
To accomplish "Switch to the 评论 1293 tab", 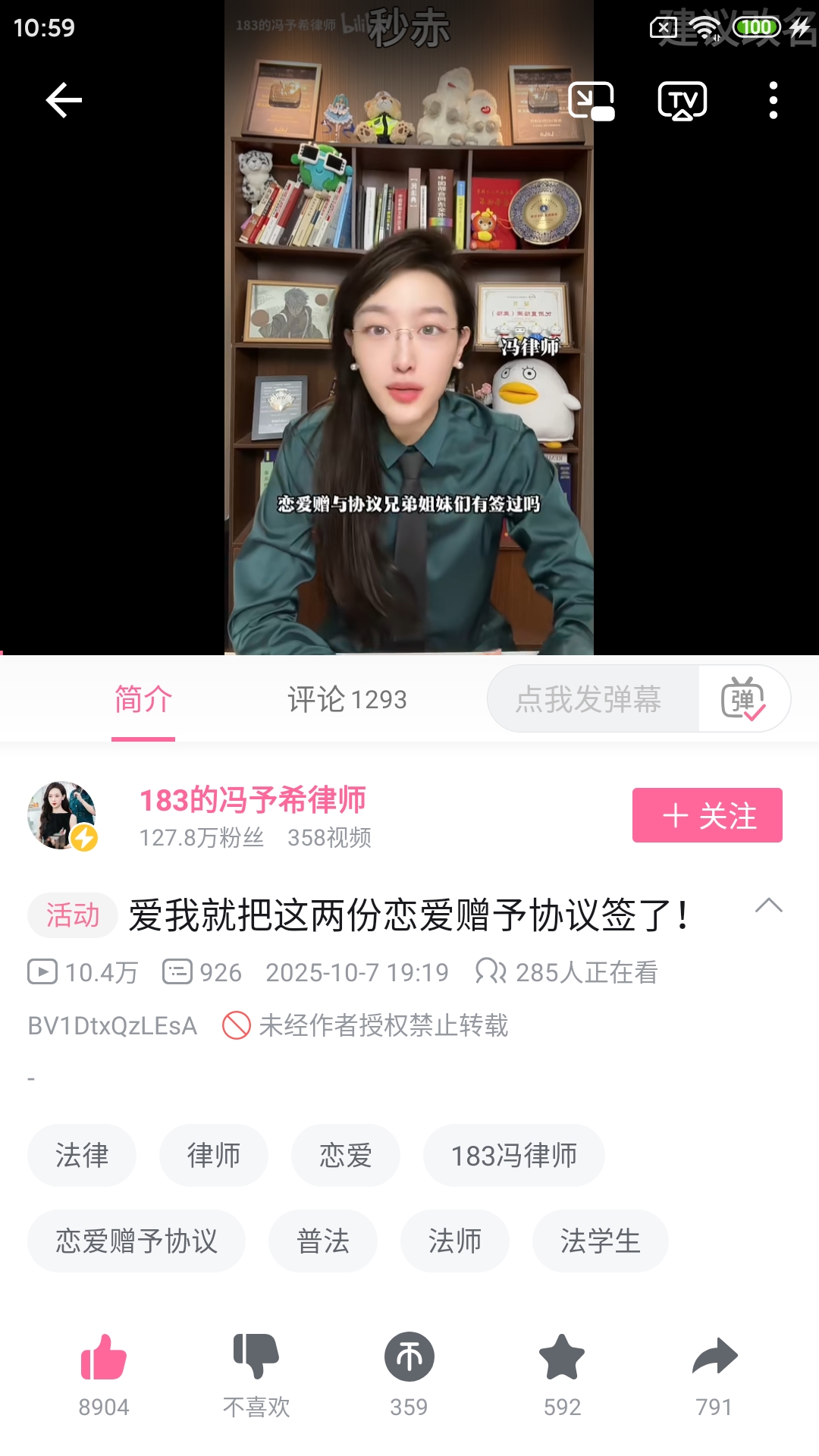I will click(x=347, y=699).
